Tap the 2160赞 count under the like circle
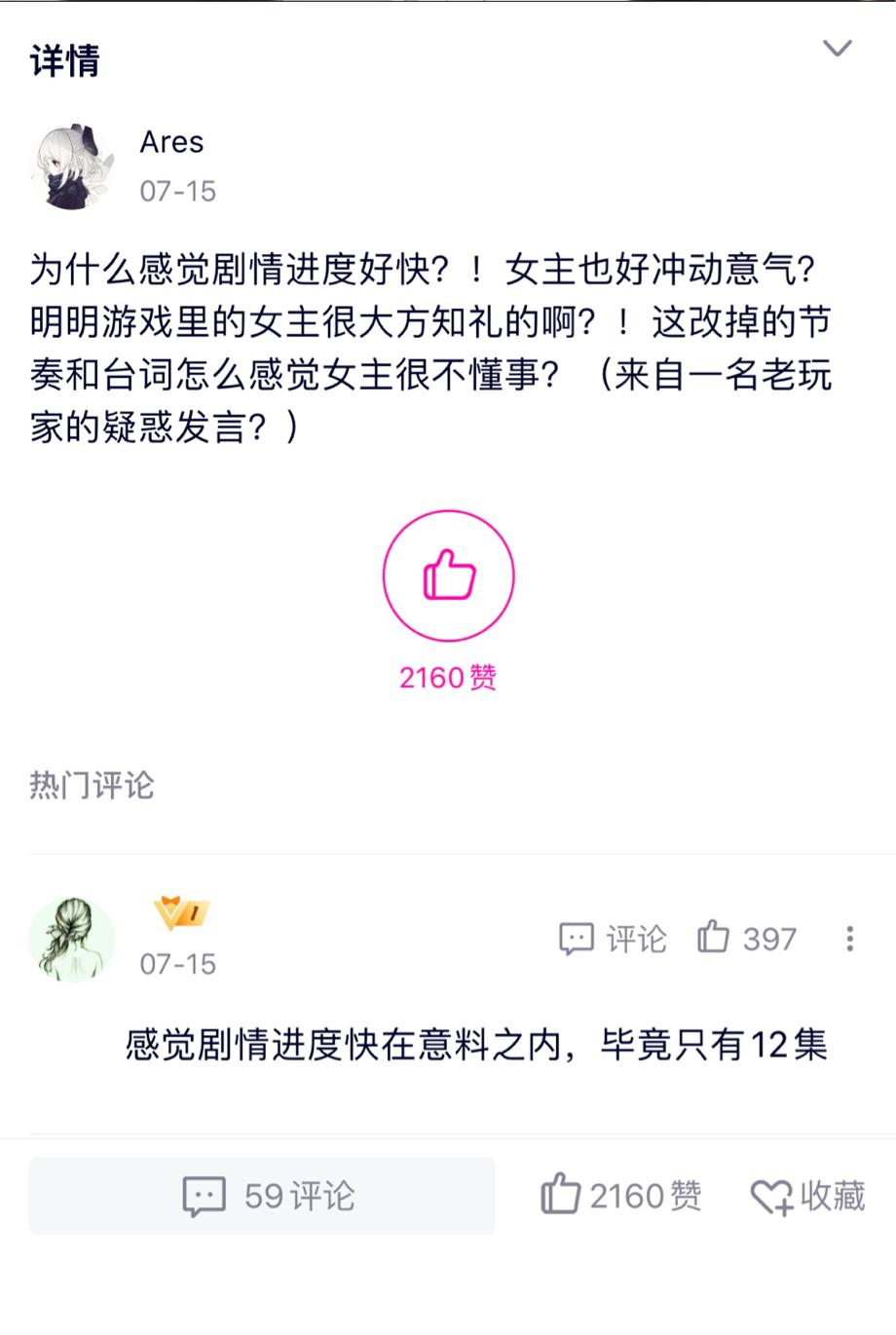896x1335 pixels. tap(448, 679)
